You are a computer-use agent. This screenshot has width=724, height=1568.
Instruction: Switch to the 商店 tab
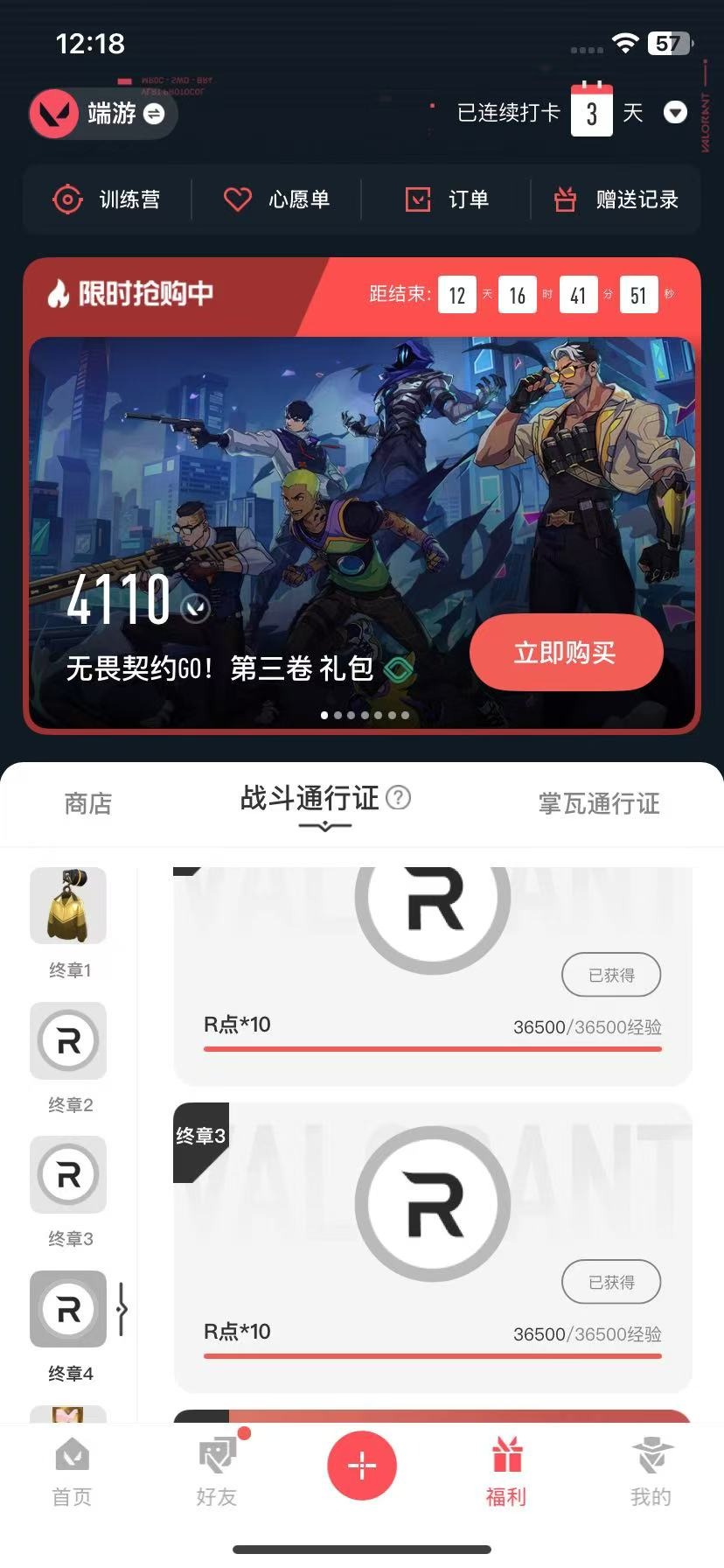coord(88,803)
